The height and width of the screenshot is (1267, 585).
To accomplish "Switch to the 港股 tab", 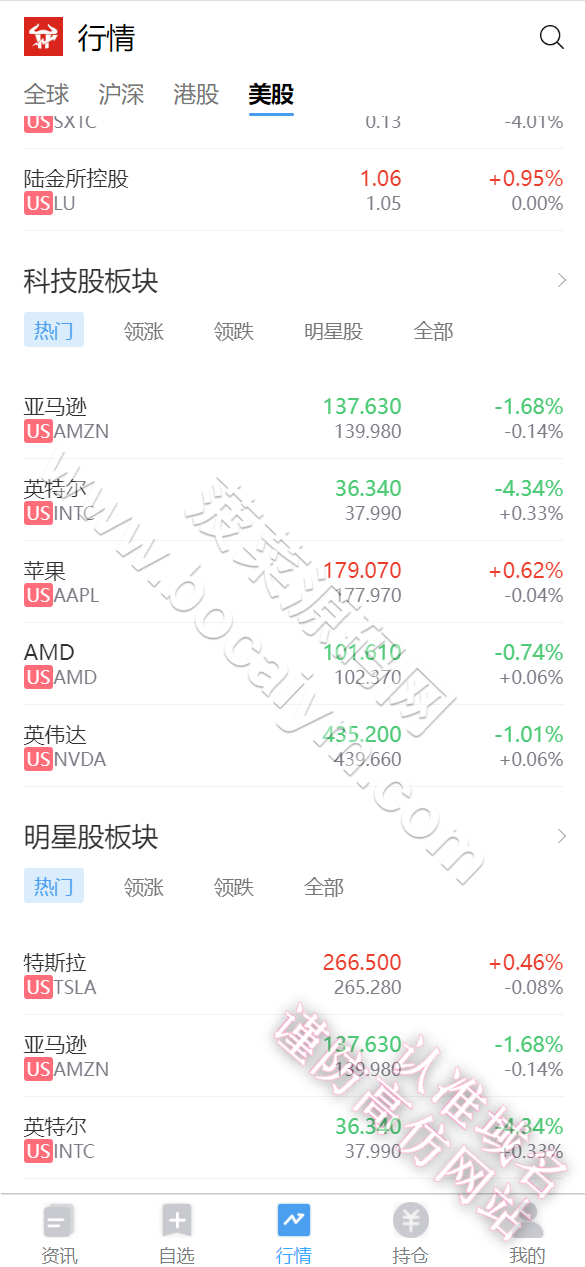I will pos(196,95).
